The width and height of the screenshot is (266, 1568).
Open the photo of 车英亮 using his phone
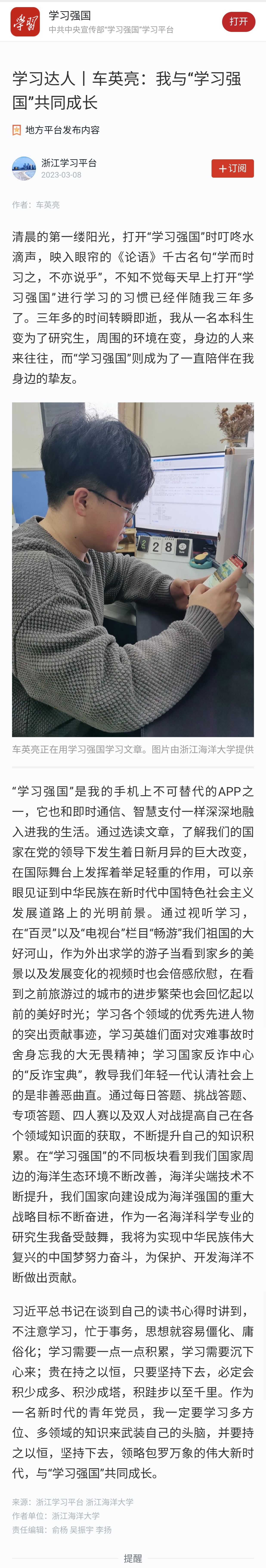133,569
